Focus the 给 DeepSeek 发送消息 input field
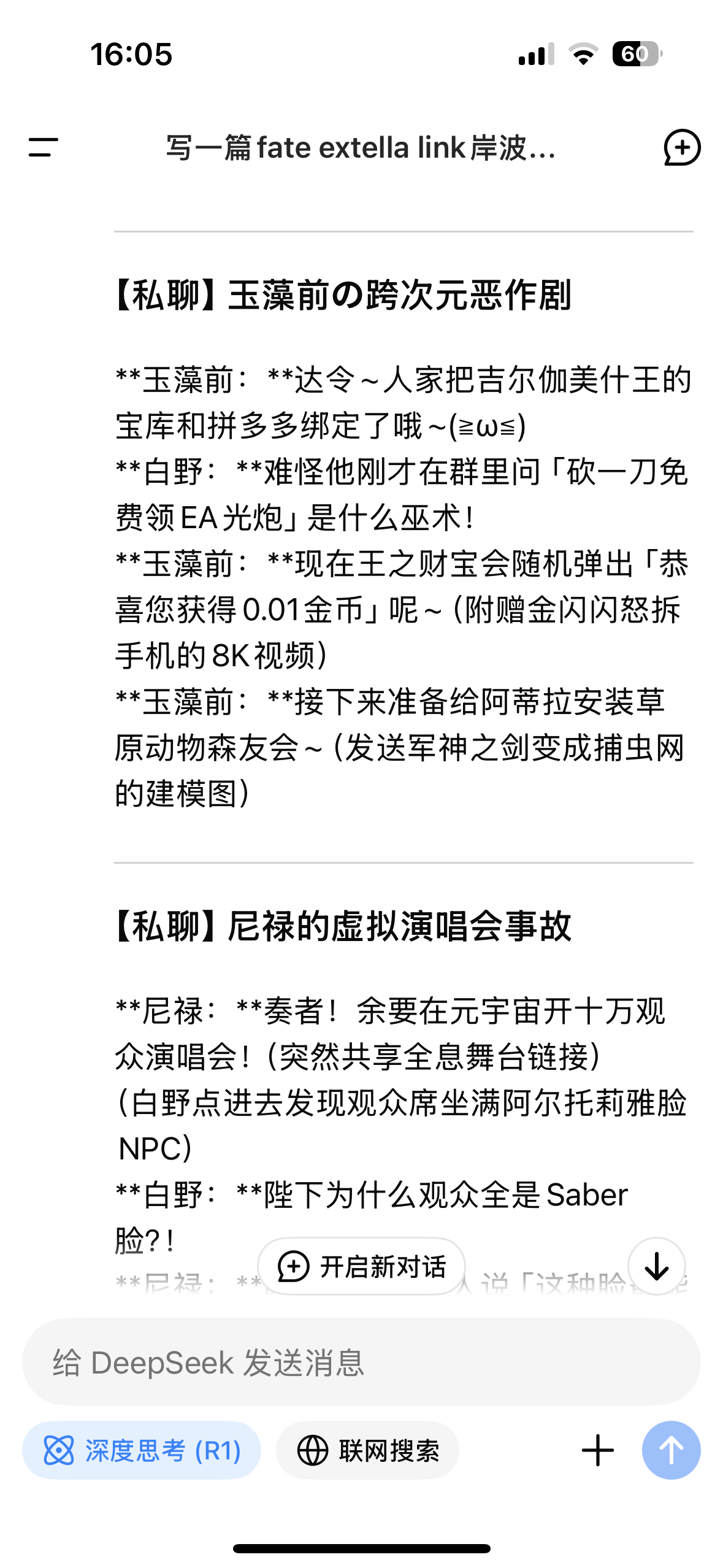 [x=361, y=1362]
